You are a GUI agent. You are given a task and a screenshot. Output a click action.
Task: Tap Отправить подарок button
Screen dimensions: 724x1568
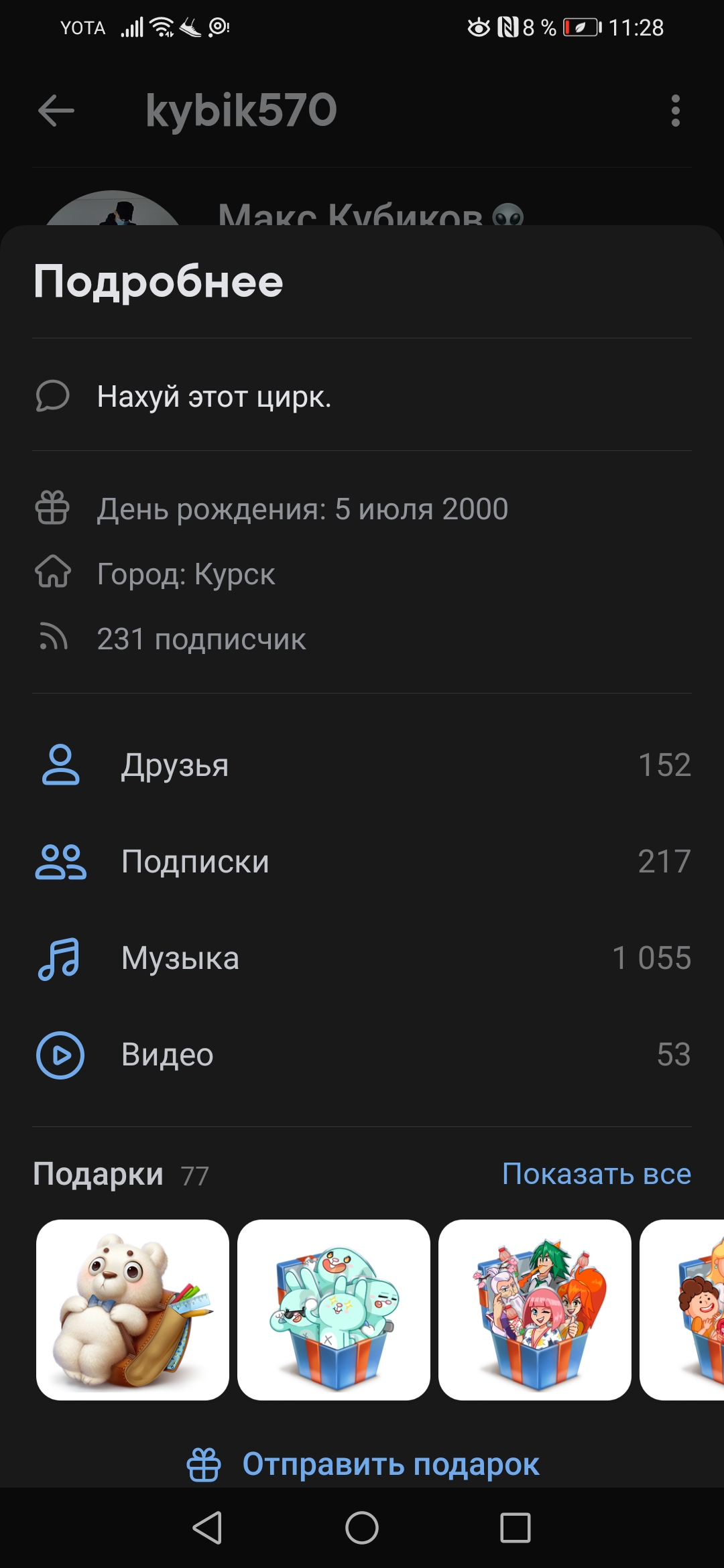click(x=363, y=1464)
